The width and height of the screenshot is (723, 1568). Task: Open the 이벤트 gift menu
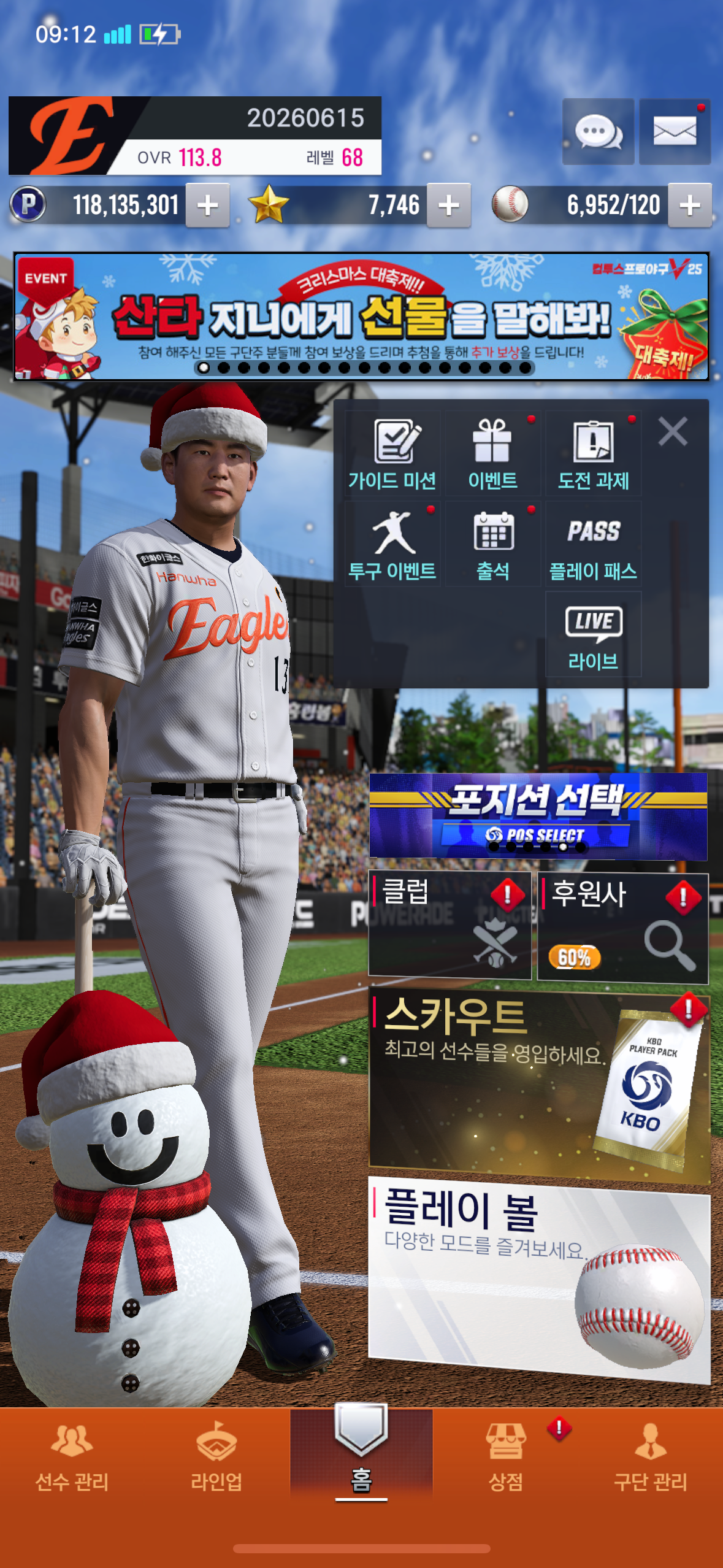point(492,454)
